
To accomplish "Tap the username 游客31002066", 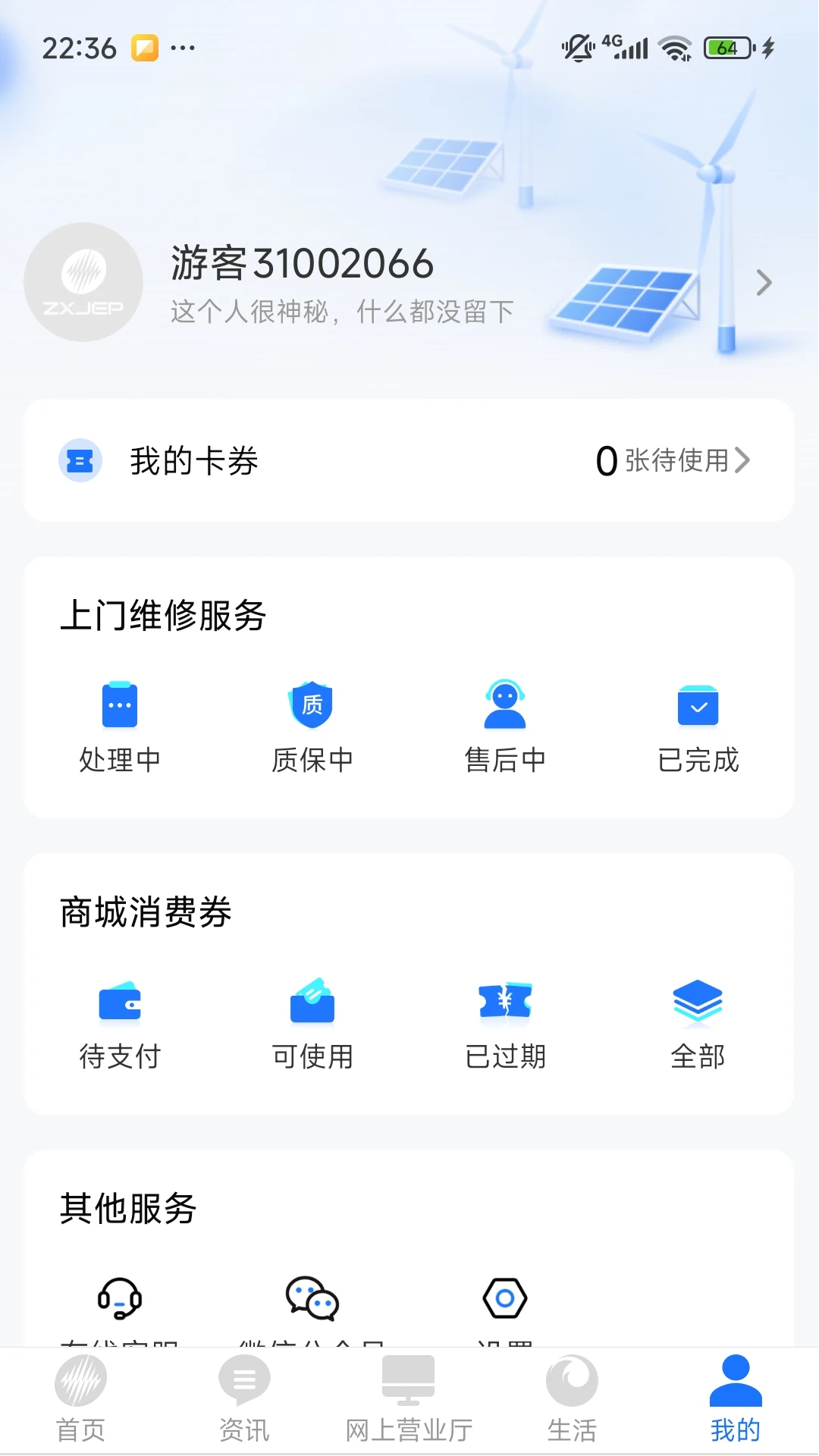I will pos(301,265).
